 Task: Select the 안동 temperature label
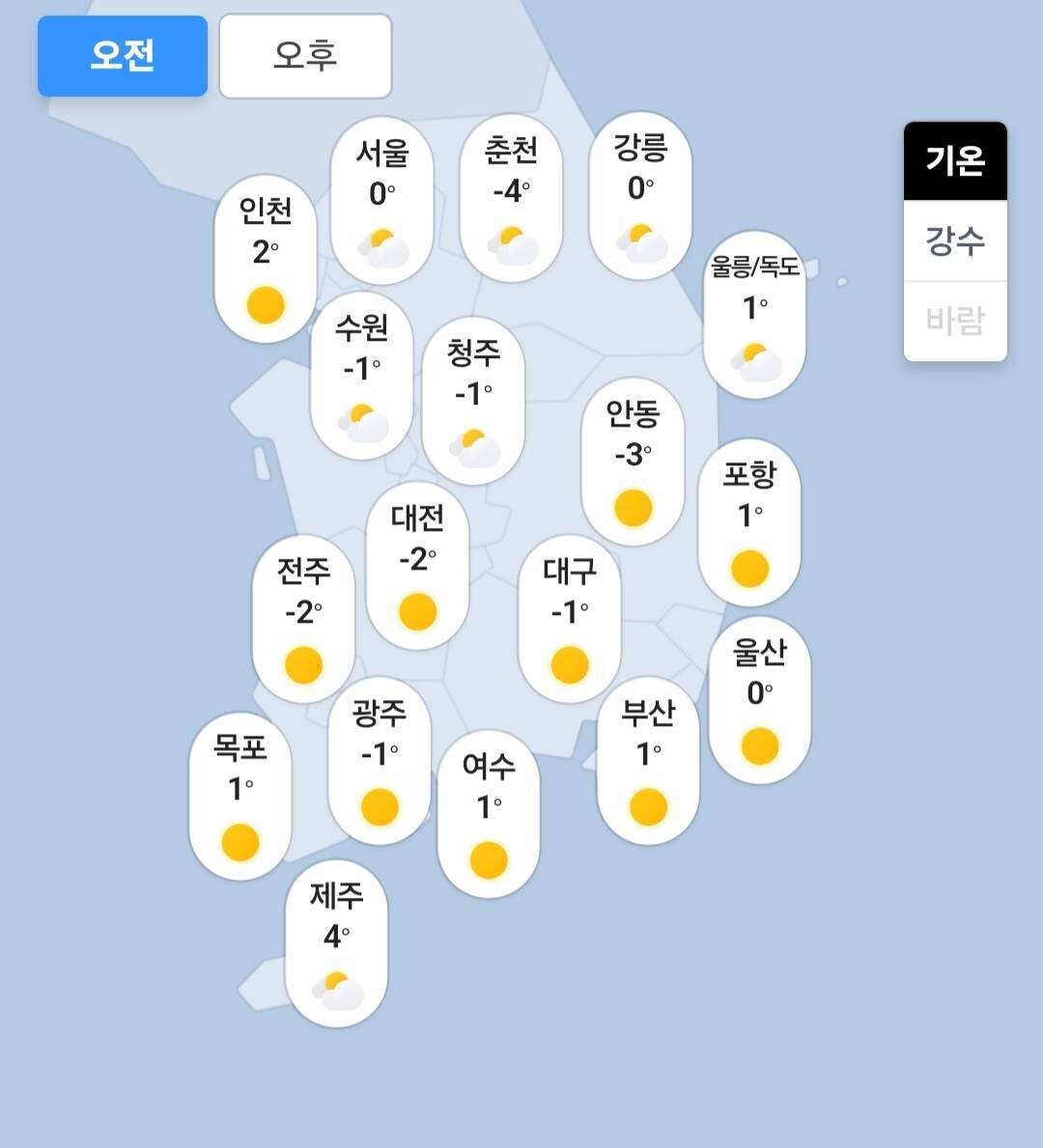coord(633,451)
